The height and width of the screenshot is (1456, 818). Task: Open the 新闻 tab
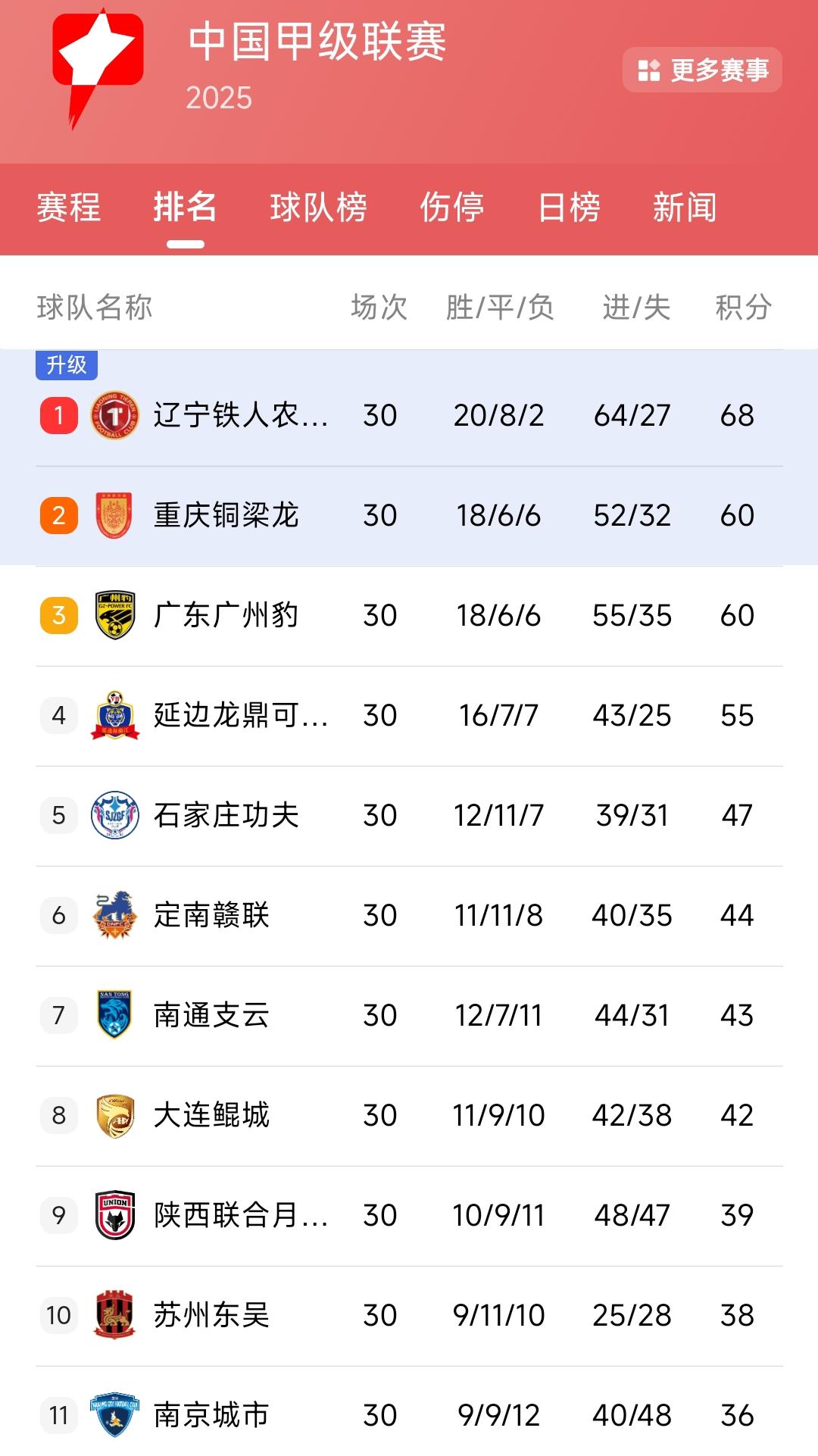click(685, 210)
